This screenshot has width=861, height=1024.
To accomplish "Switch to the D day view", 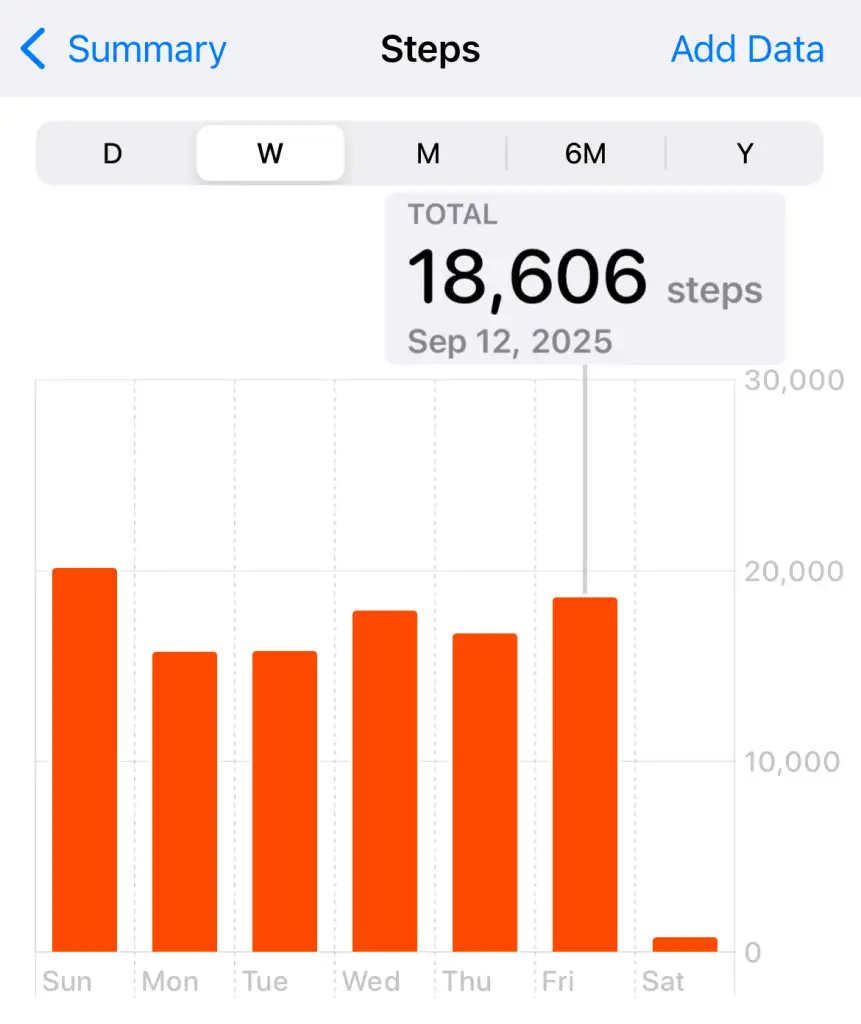I will point(113,153).
